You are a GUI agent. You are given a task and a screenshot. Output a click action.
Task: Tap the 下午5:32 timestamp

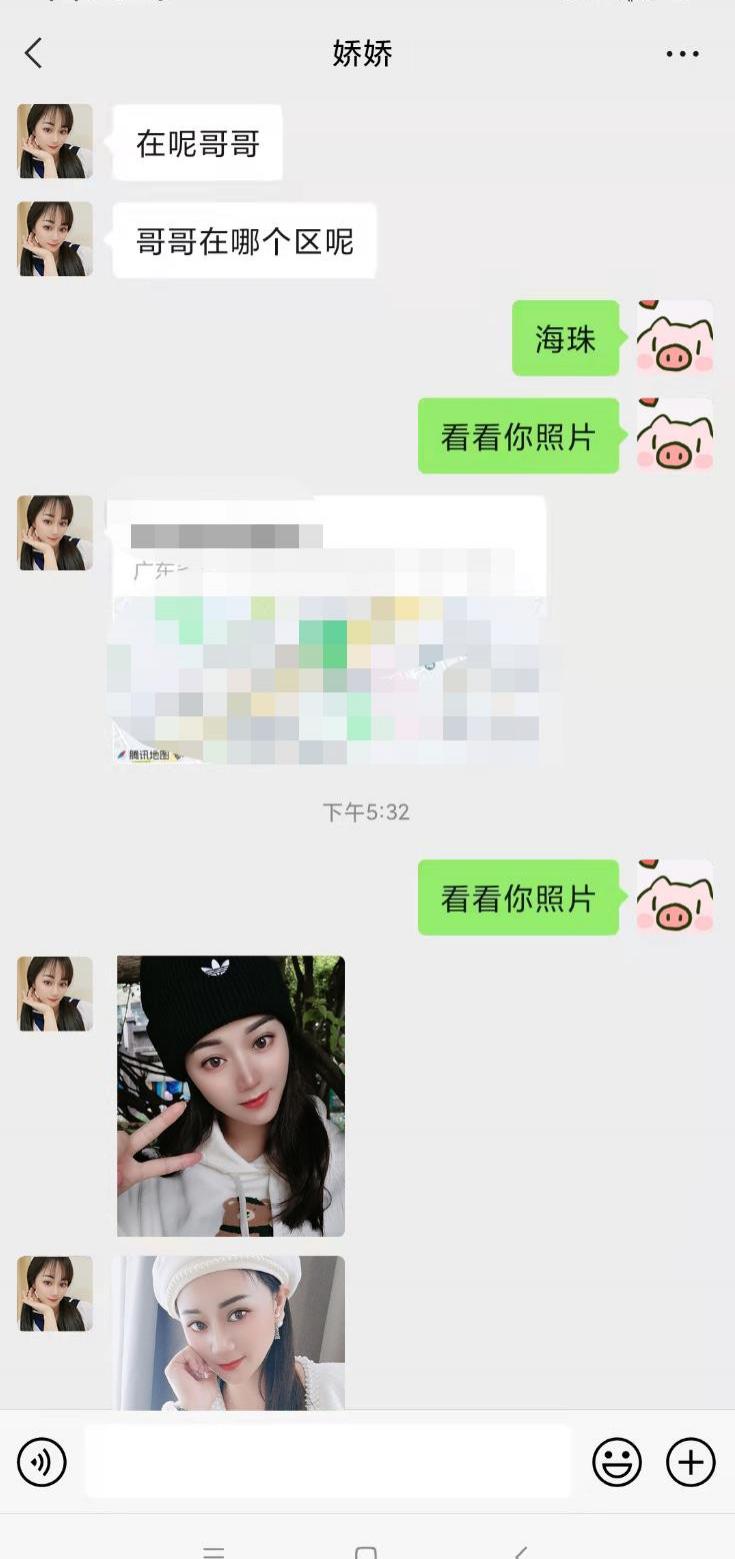point(367,813)
